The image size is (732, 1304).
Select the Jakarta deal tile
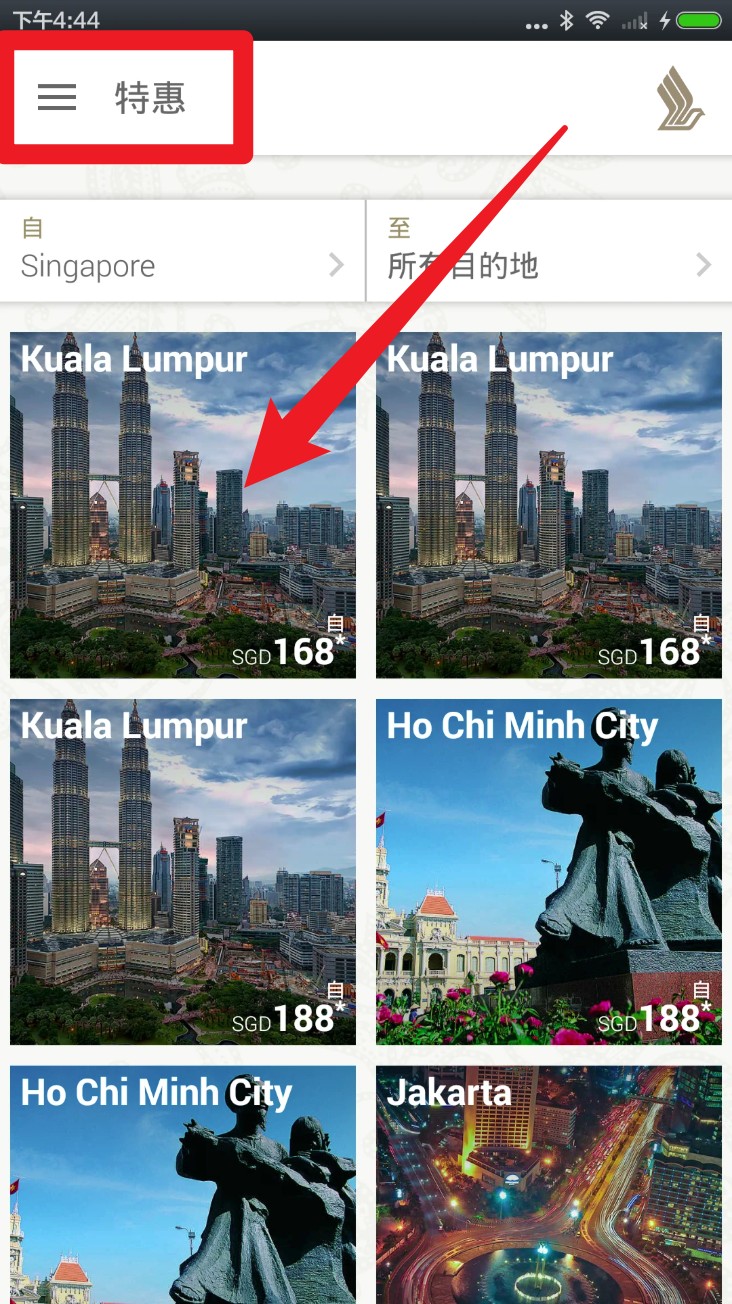click(x=548, y=1184)
